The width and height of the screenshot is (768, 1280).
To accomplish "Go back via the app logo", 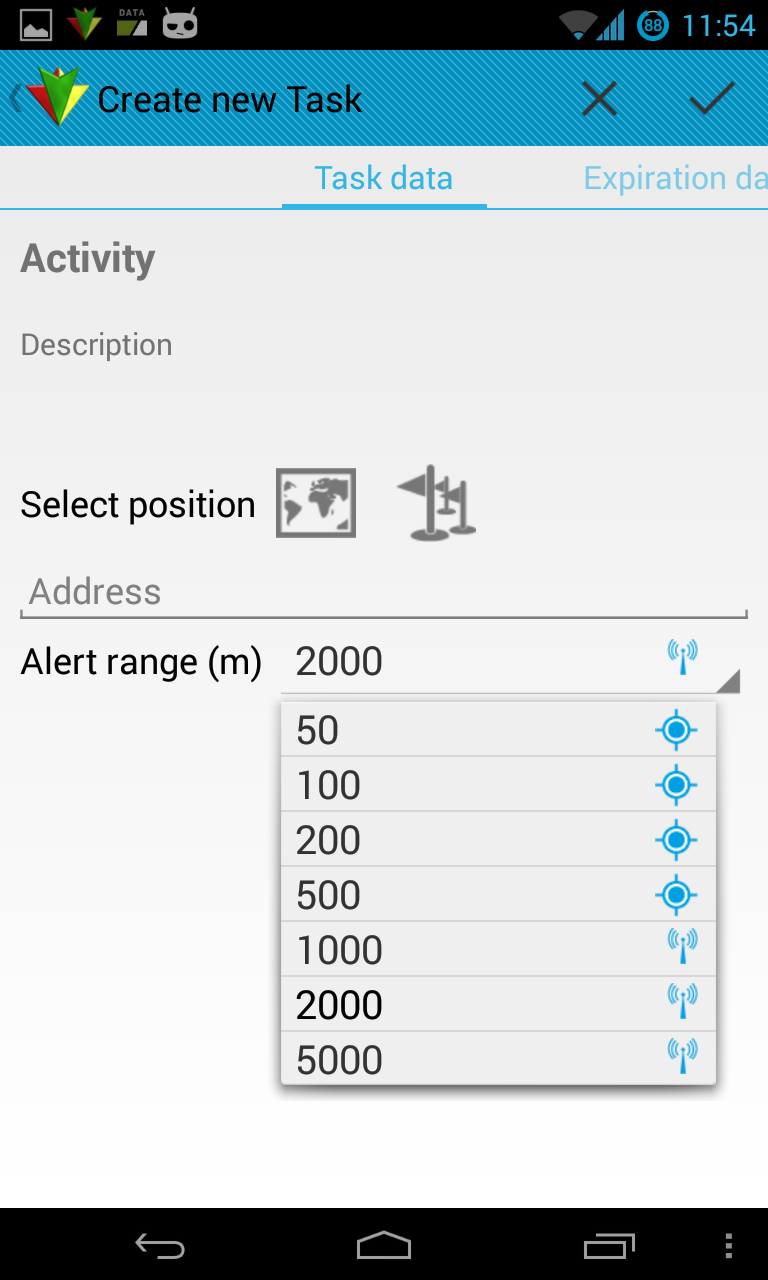I will 50,98.
